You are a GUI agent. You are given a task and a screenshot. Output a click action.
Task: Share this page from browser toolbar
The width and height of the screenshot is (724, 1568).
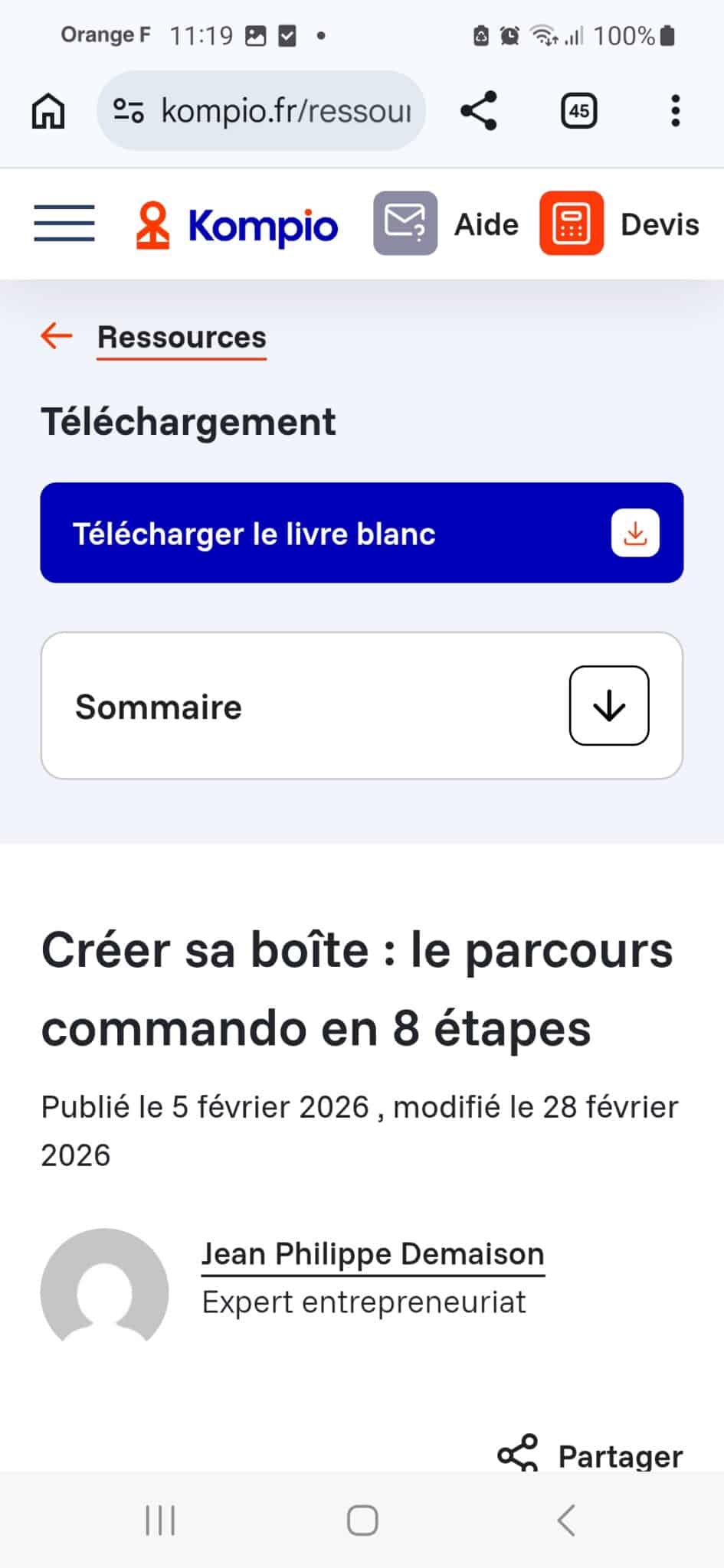(479, 111)
